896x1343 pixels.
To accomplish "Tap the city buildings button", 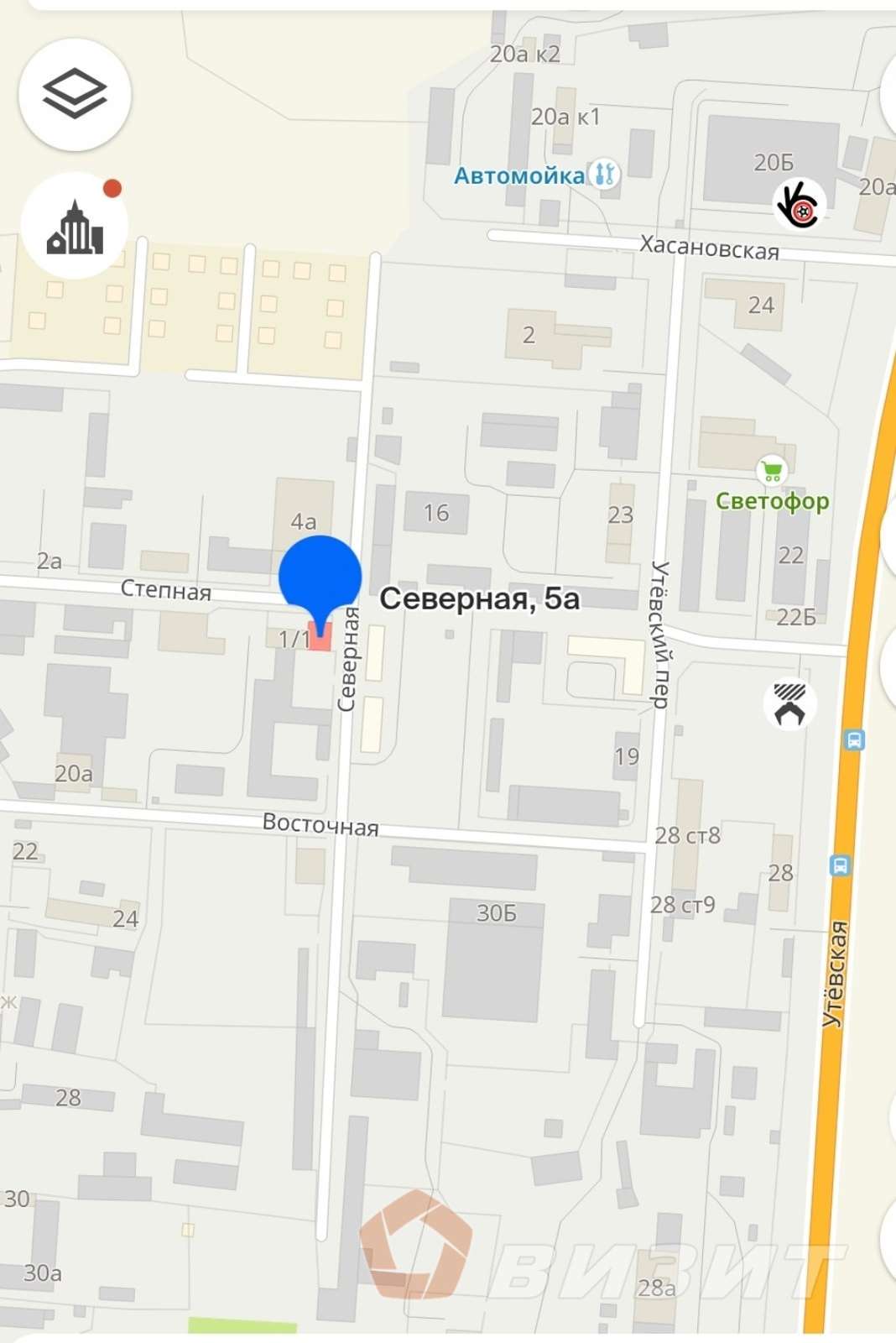I will click(75, 227).
